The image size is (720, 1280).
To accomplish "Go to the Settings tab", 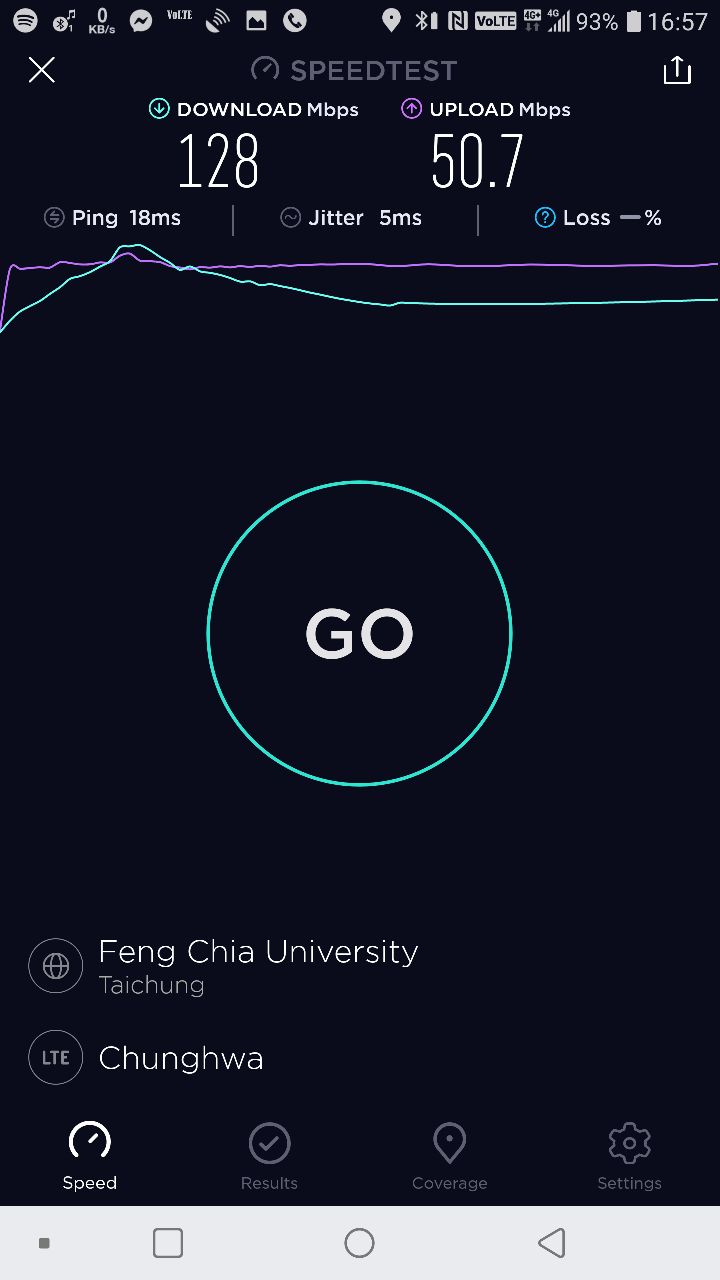I will click(x=629, y=1156).
